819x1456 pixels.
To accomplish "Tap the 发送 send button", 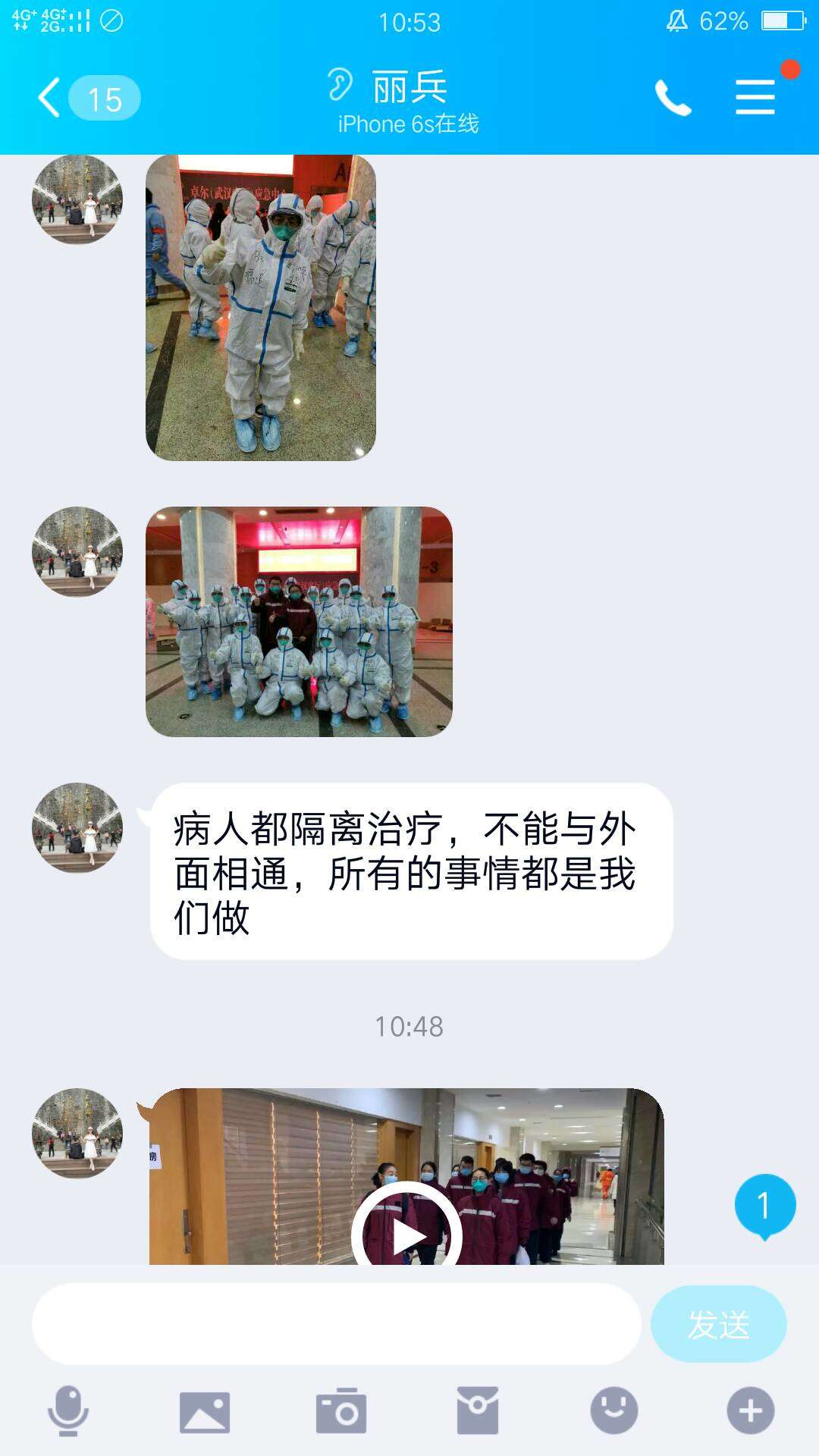I will [718, 1324].
